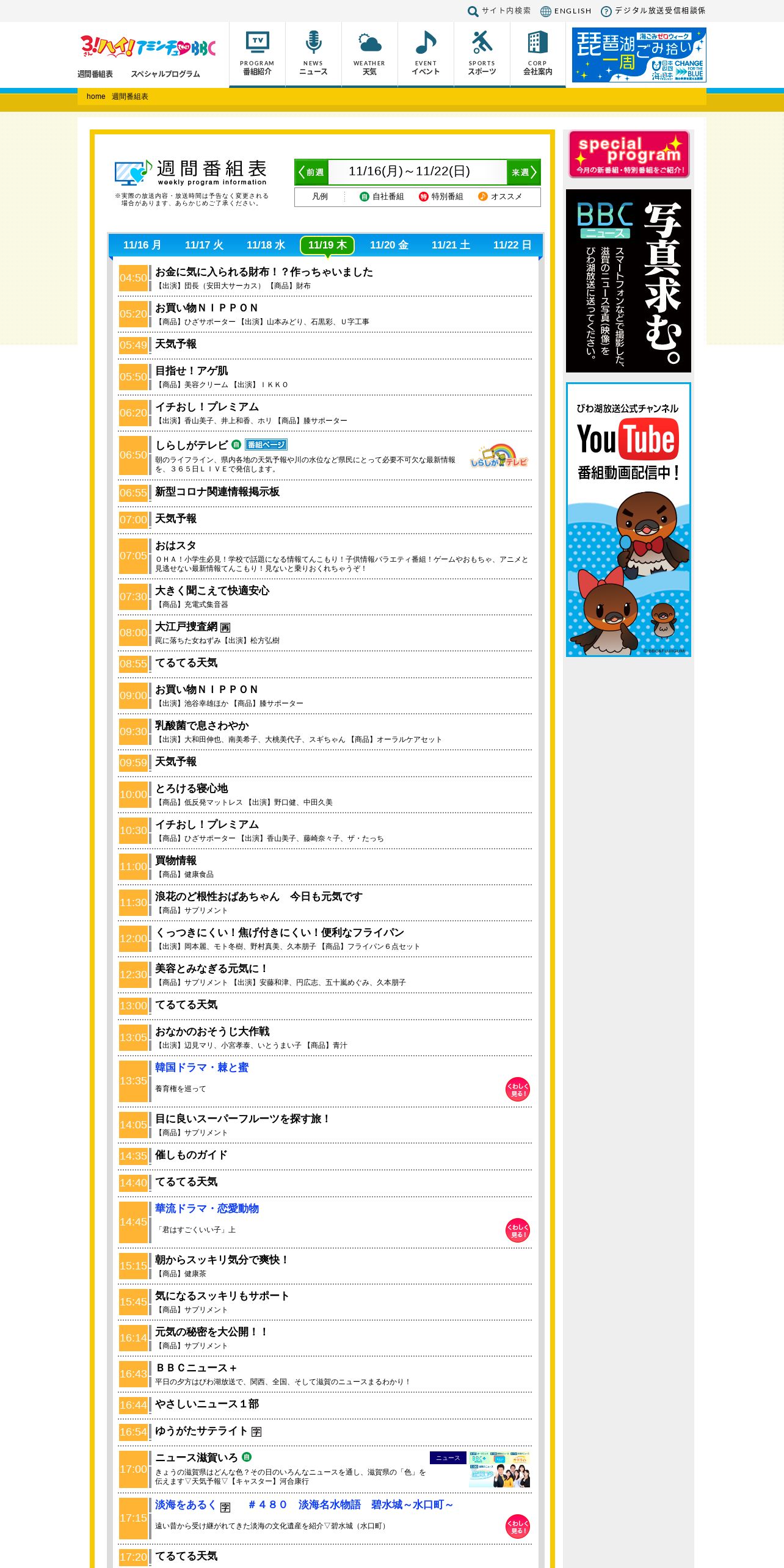This screenshot has height=1568, width=784.
Task: Follow the home breadcrumb link
Action: click(96, 96)
